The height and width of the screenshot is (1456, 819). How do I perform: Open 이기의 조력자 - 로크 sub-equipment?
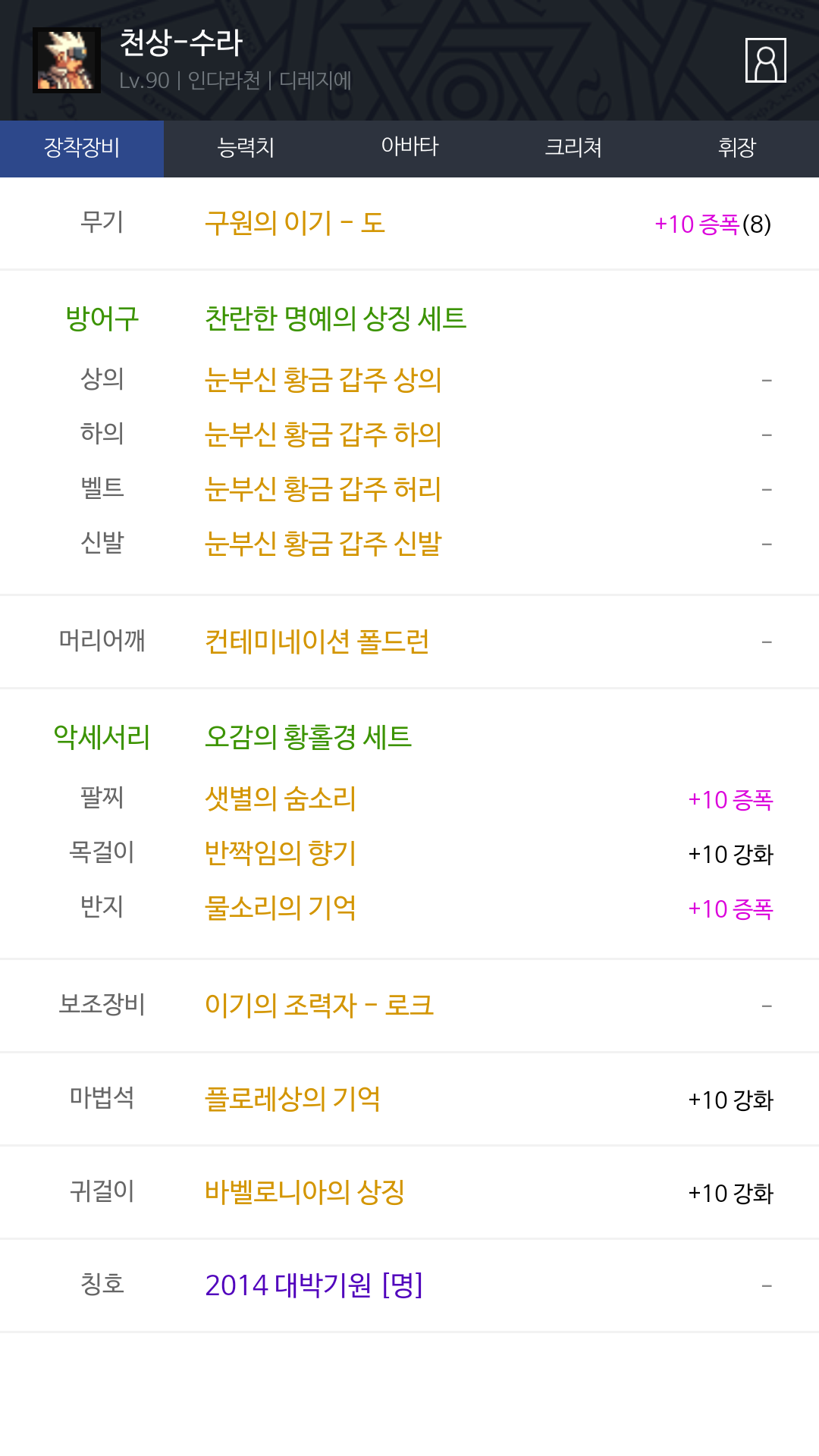click(319, 1006)
